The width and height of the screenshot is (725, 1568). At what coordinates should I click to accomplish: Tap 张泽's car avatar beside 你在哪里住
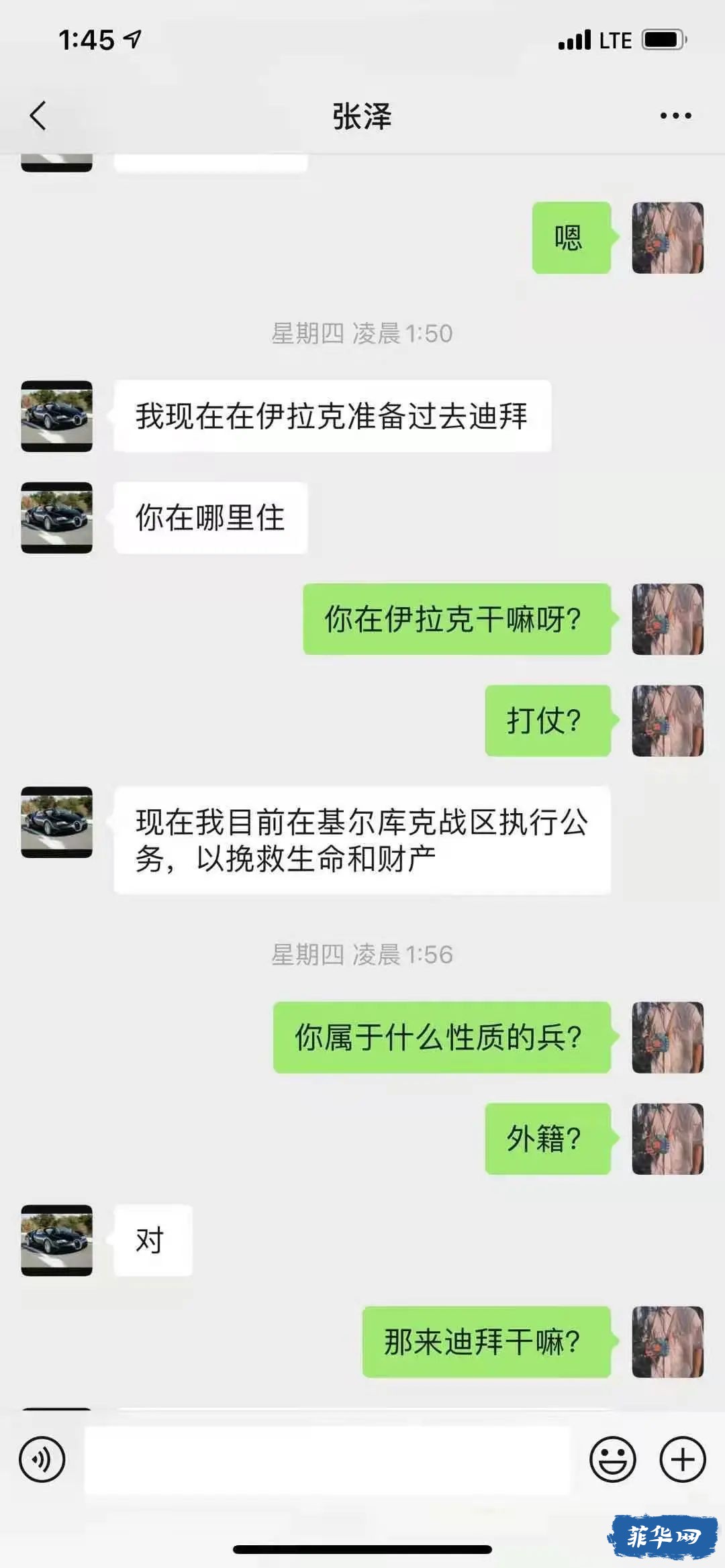coord(56,517)
